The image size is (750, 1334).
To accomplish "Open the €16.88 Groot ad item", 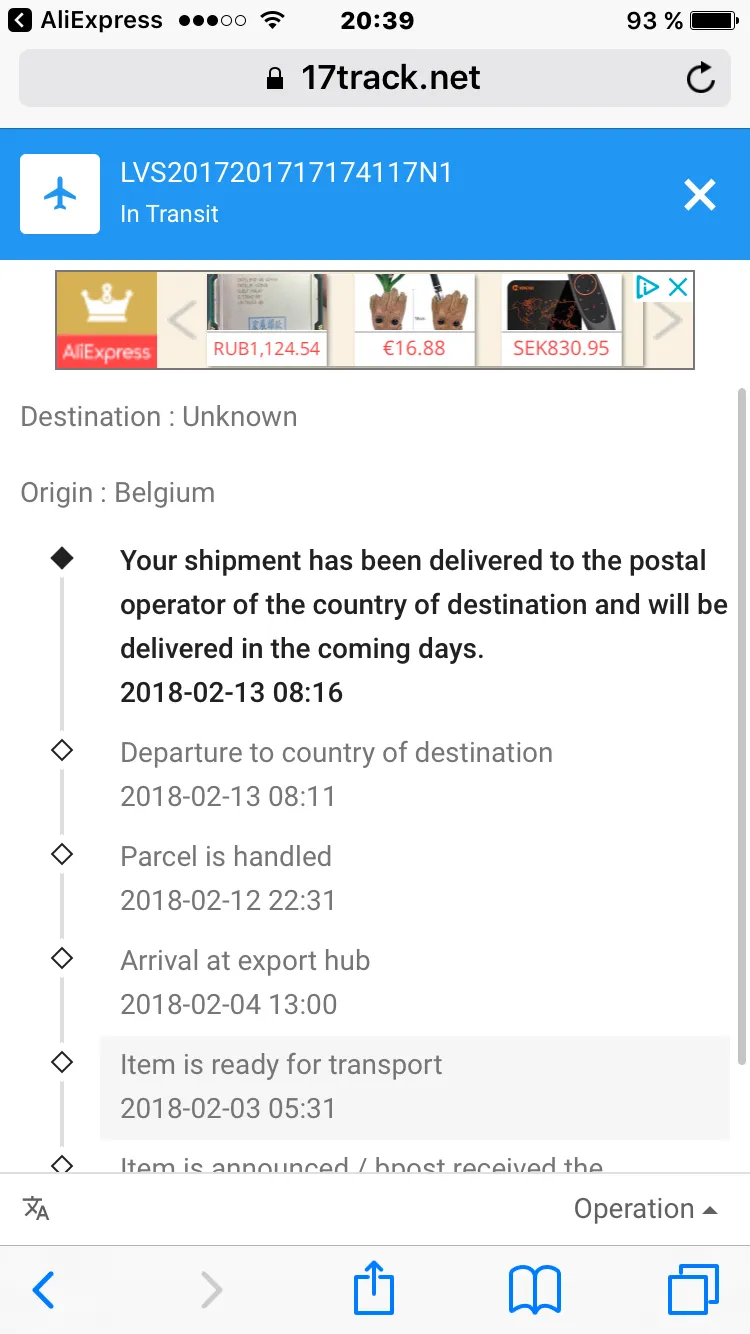I will pyautogui.click(x=414, y=320).
